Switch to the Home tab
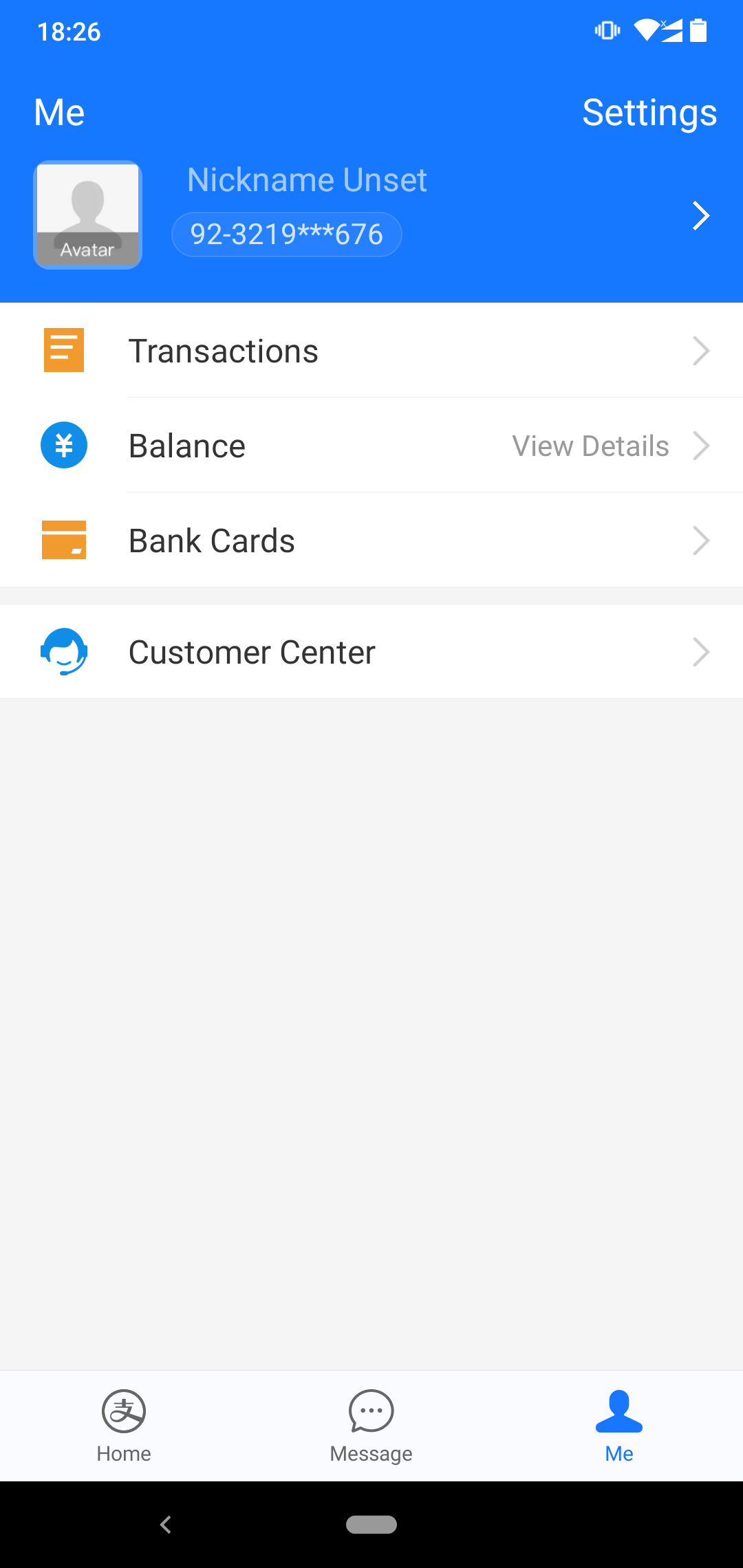The image size is (743, 1568). (124, 1424)
